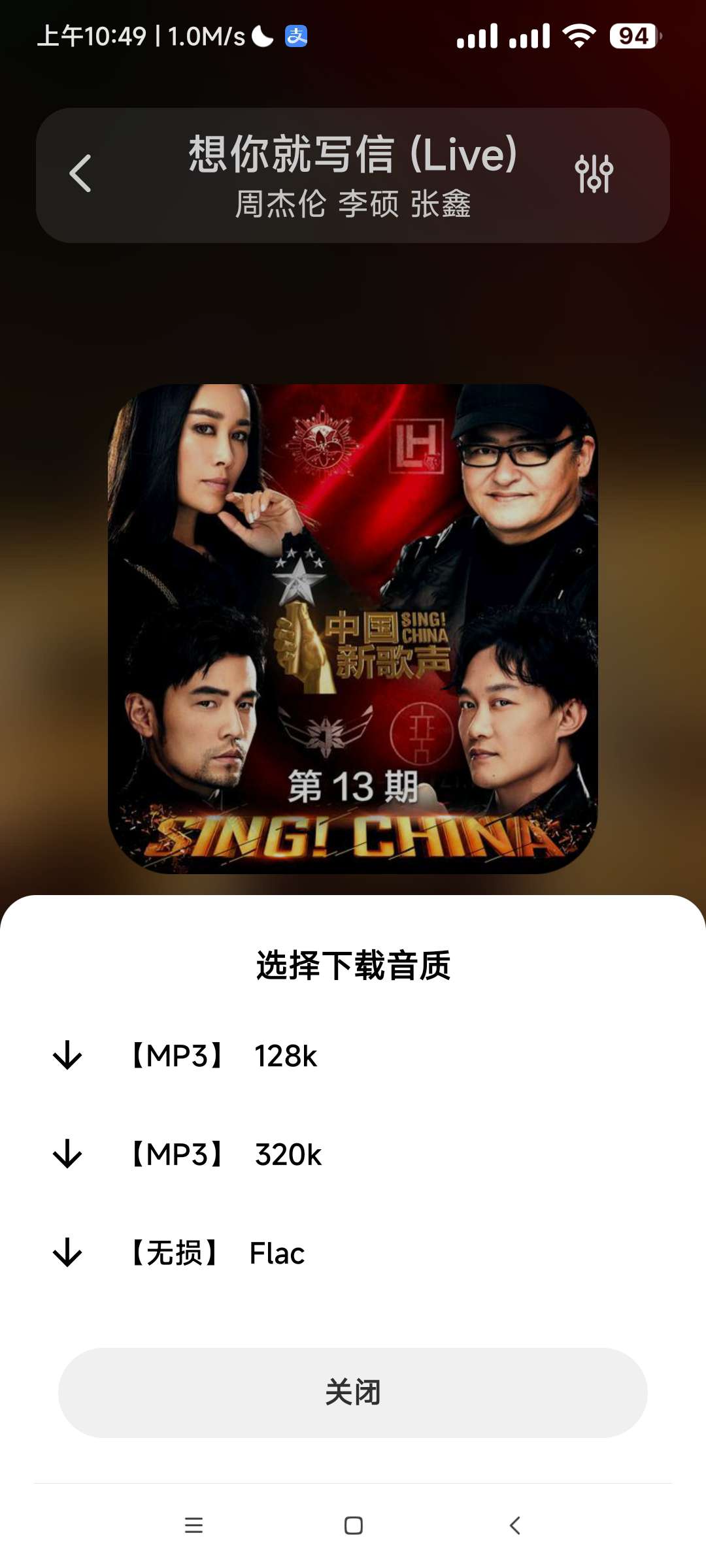Go to the system home screen
706x1568 pixels.
pos(353,1526)
